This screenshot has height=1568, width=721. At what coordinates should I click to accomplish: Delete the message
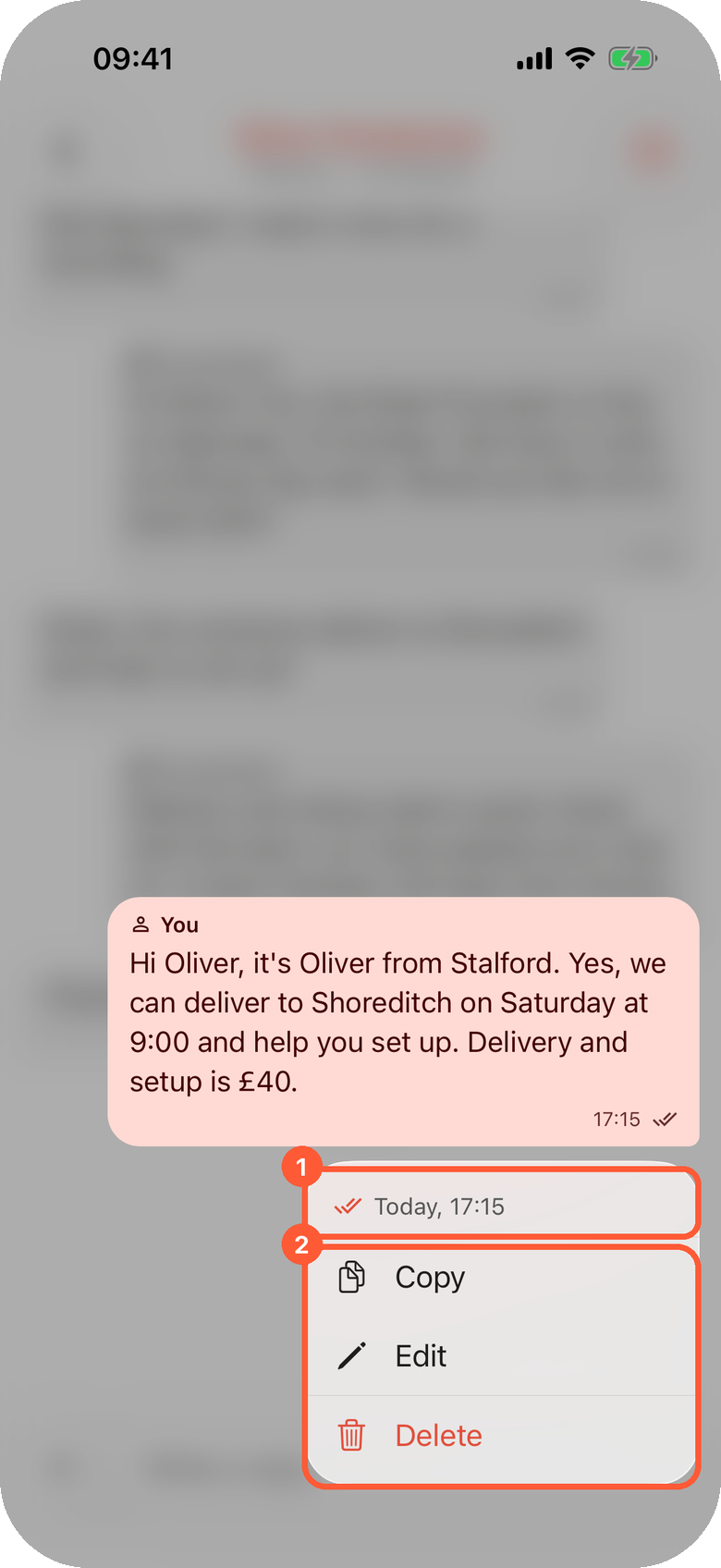click(501, 1436)
